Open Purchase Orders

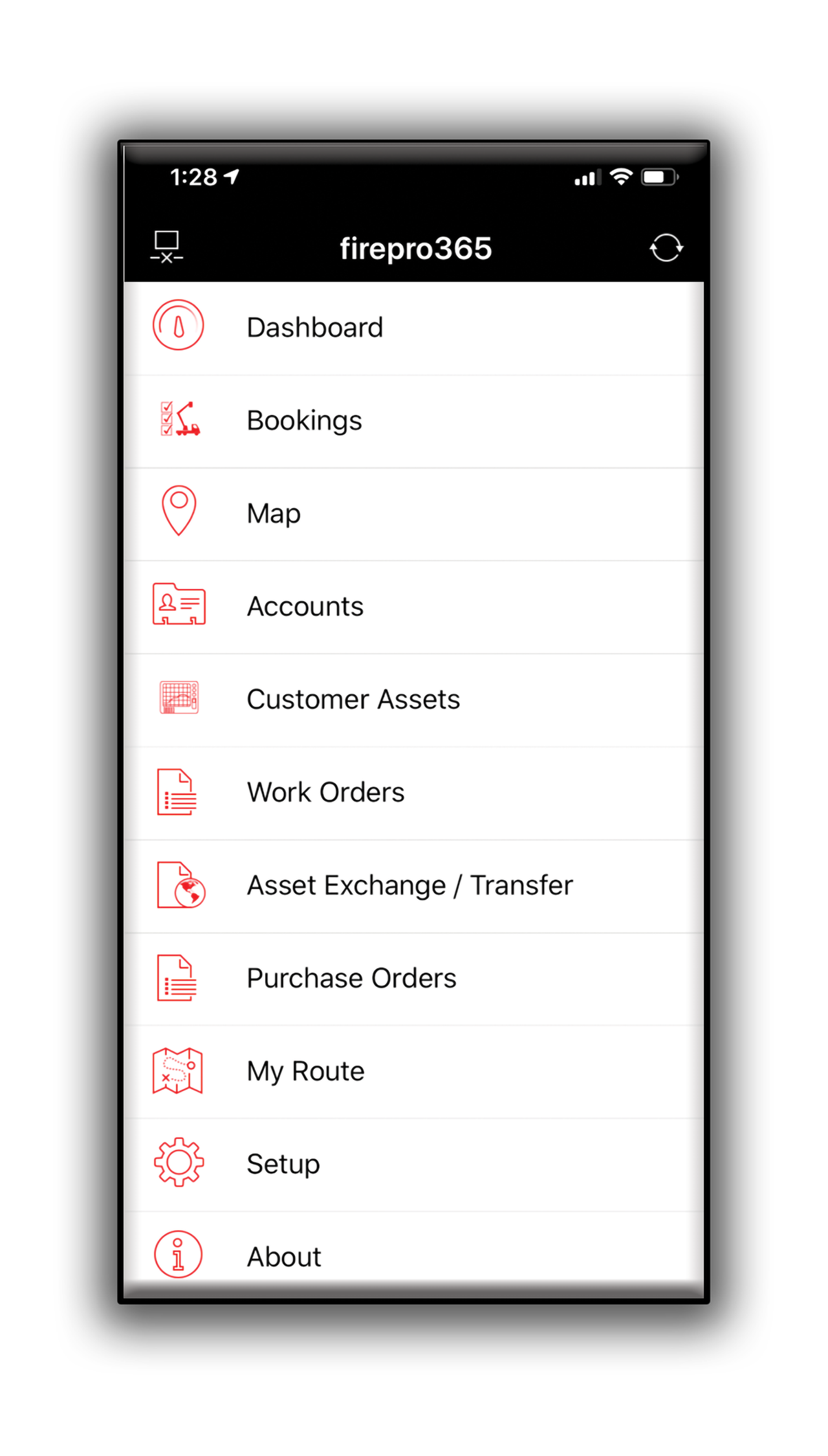click(x=351, y=978)
